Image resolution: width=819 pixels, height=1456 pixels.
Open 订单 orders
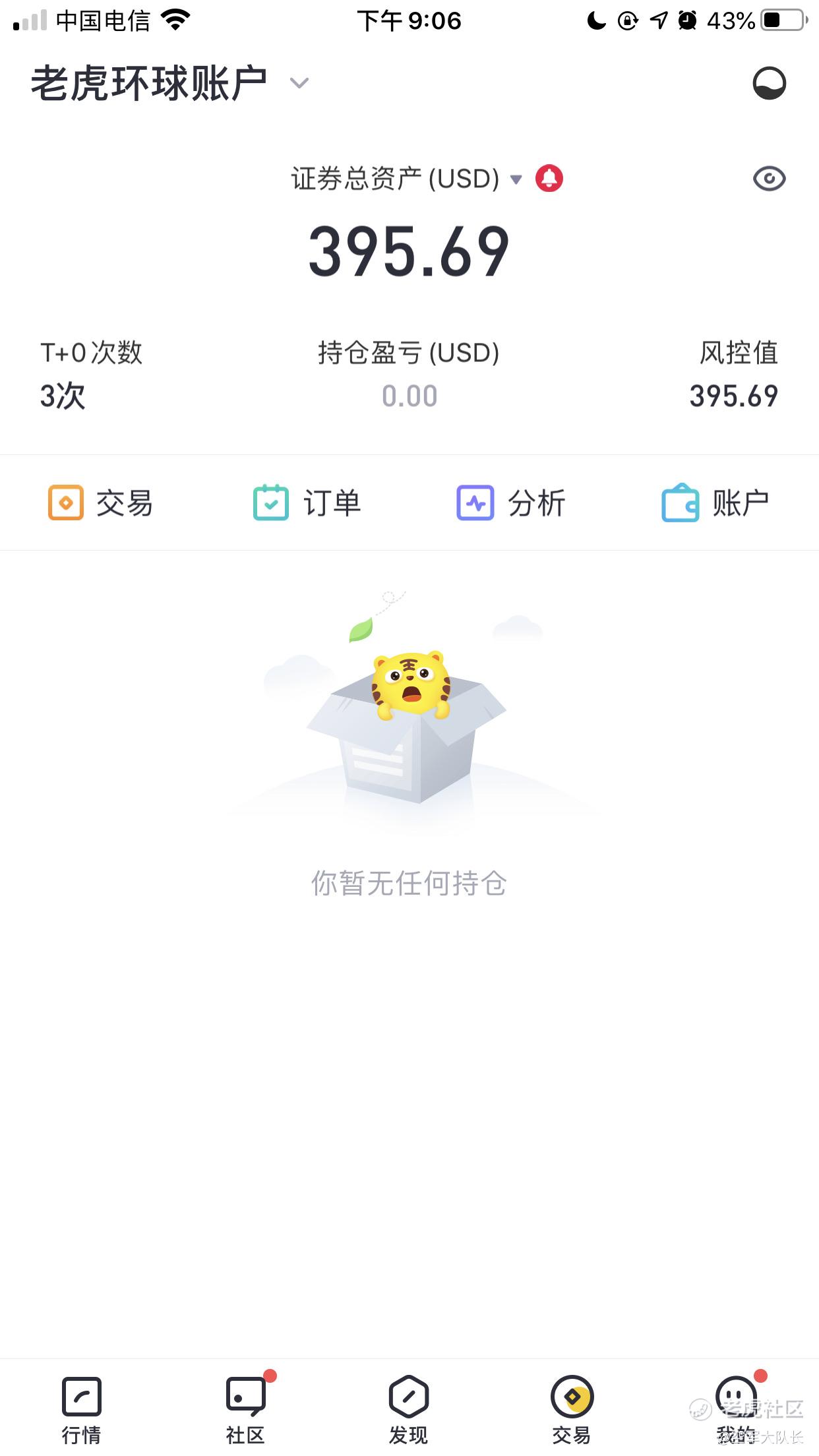[x=307, y=503]
